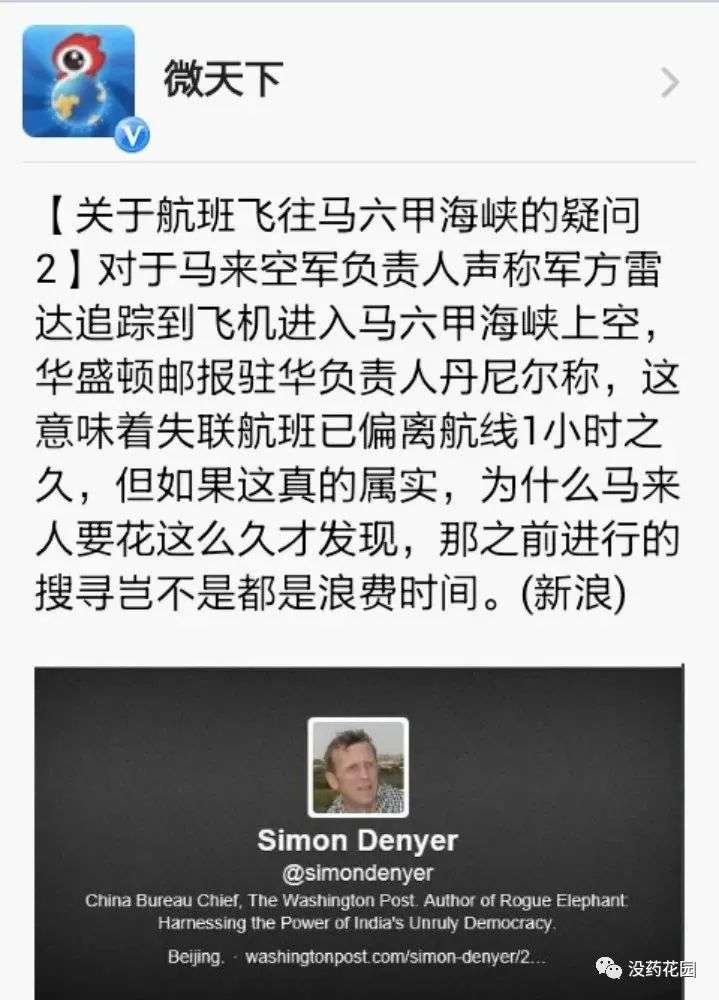The image size is (719, 1000).
Task: Open the attached Simon Denyer screenshot image
Action: pyautogui.click(x=358, y=832)
